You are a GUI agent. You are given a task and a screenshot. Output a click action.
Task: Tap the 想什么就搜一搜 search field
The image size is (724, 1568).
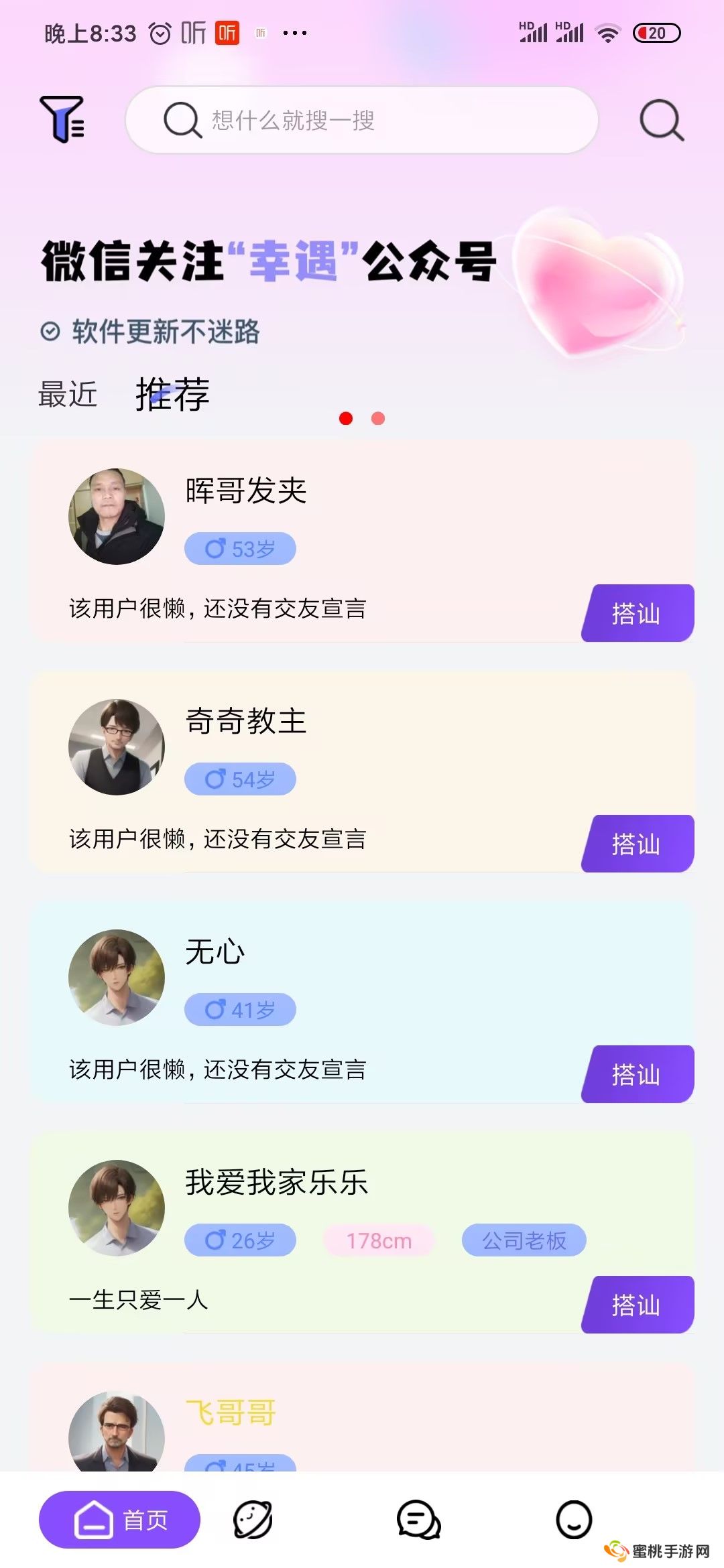362,121
